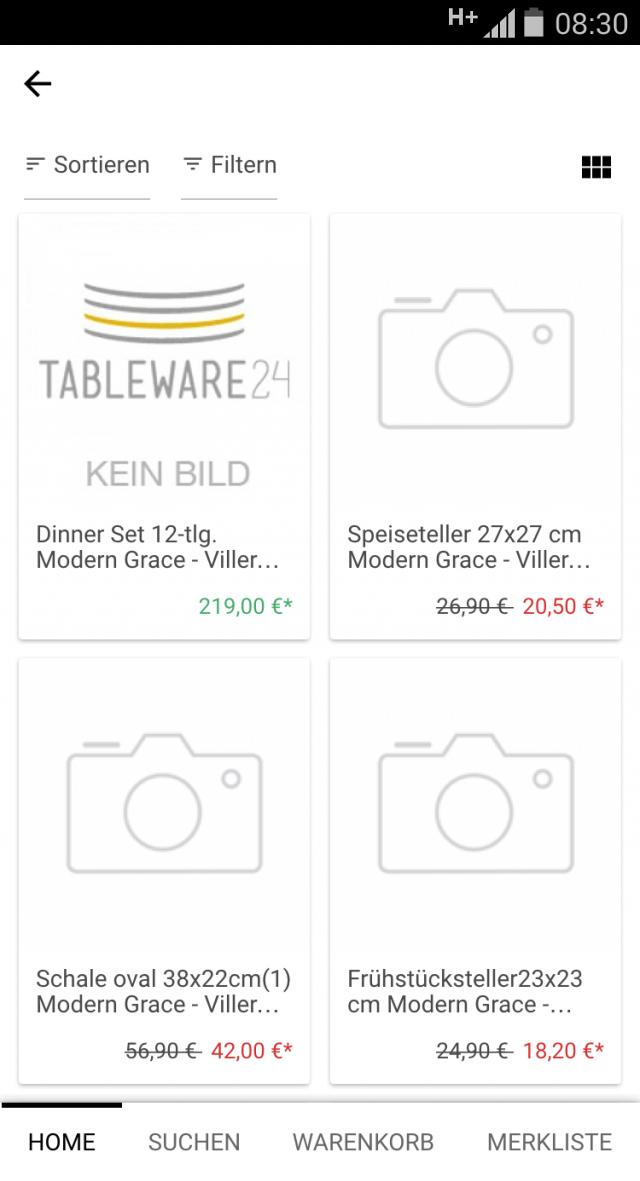Viewport: 640px width, 1181px height.
Task: Open the Warenkorb tab
Action: 363,1142
